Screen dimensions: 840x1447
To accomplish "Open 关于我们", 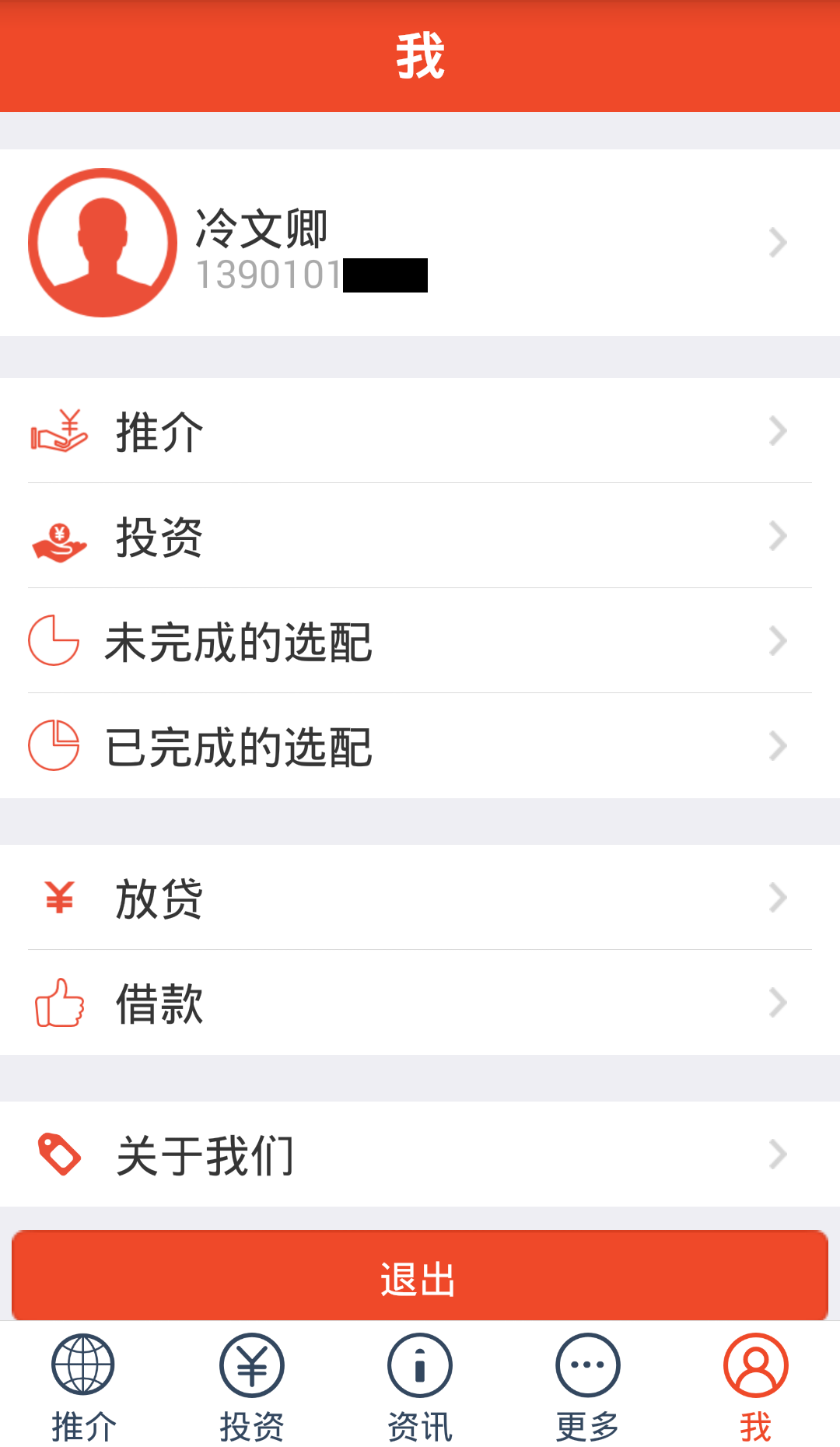I will (420, 1154).
